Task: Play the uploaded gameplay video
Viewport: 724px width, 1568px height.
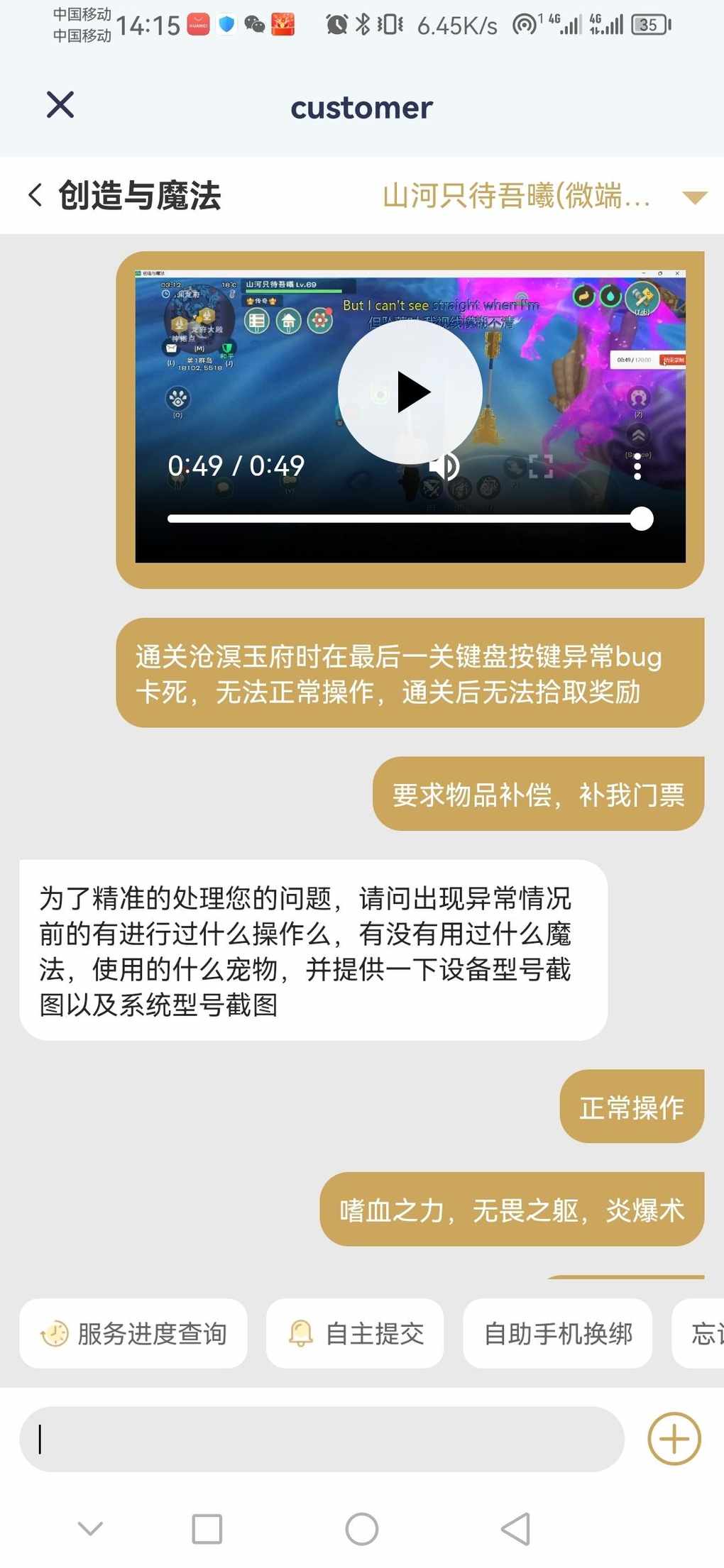Action: (x=410, y=392)
